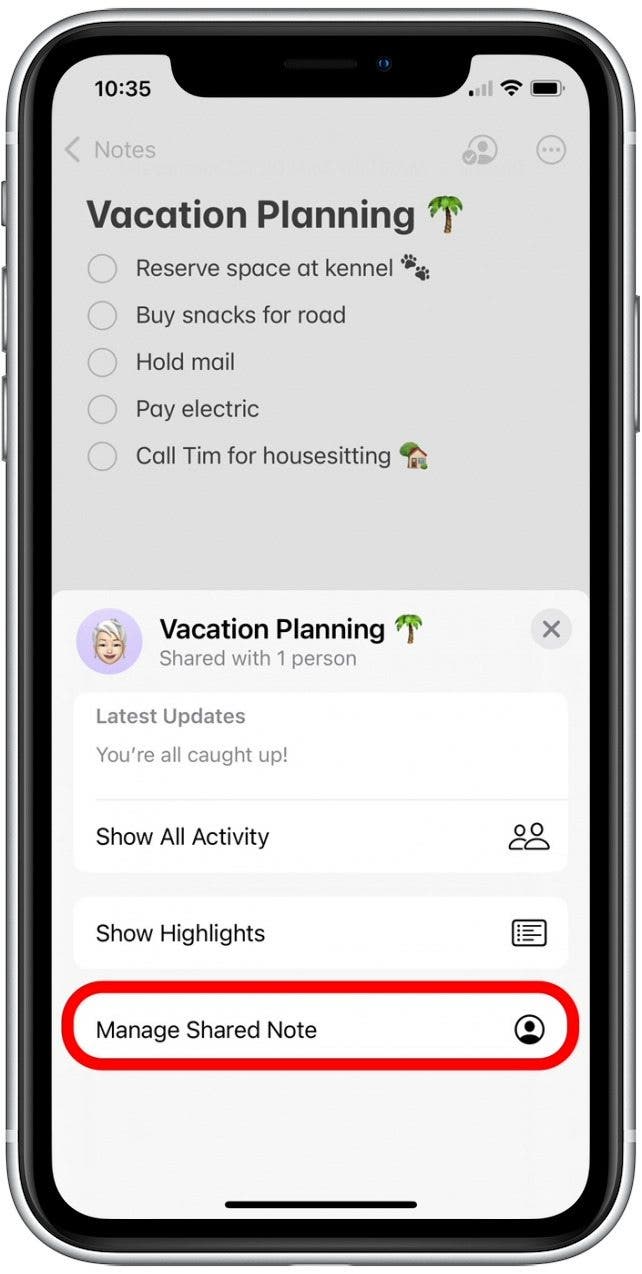Image resolution: width=642 pixels, height=1274 pixels.
Task: Mark Hold mail as done
Action: [102, 362]
